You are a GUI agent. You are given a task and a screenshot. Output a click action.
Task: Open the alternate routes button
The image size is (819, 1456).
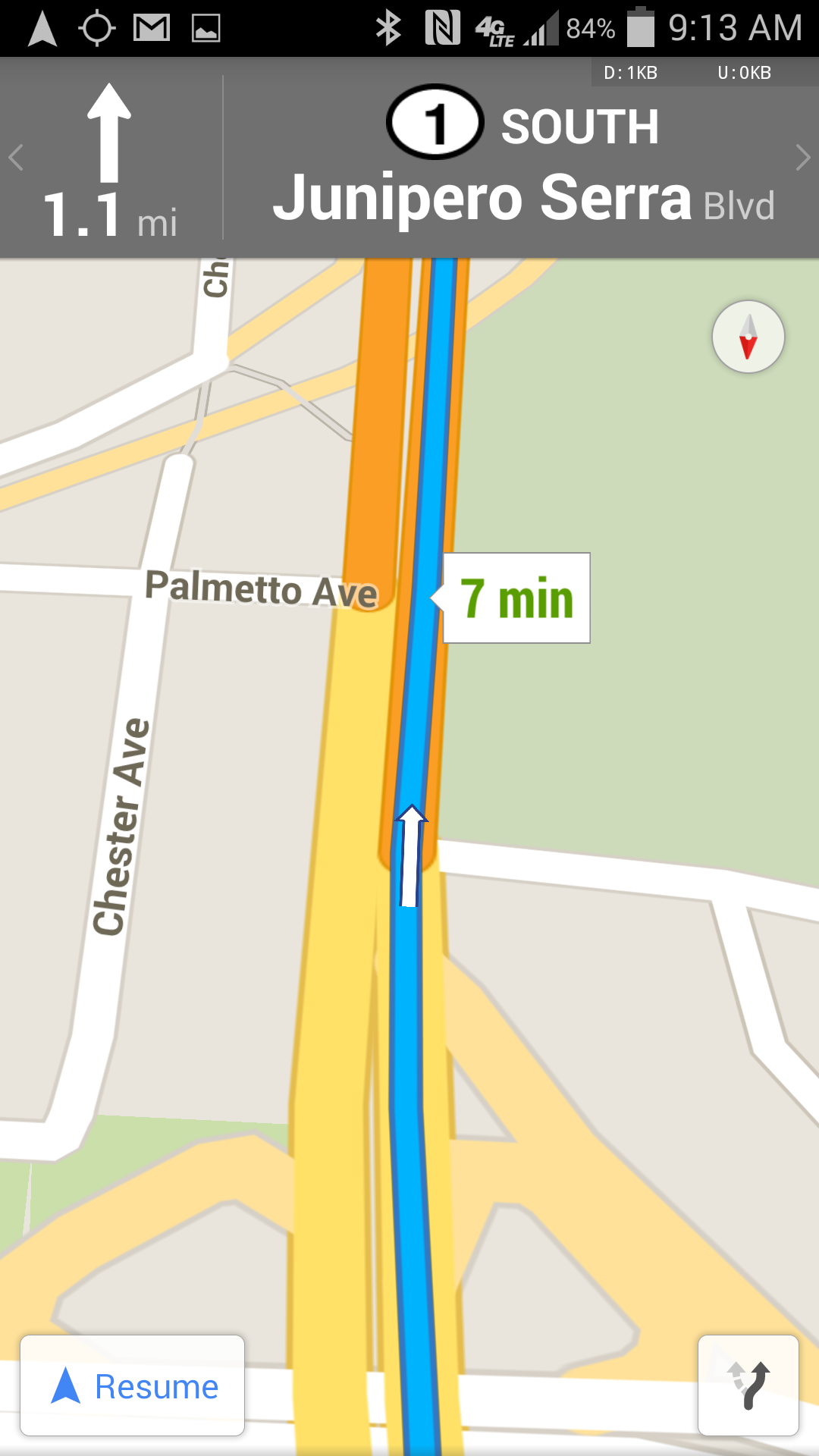point(748,1385)
